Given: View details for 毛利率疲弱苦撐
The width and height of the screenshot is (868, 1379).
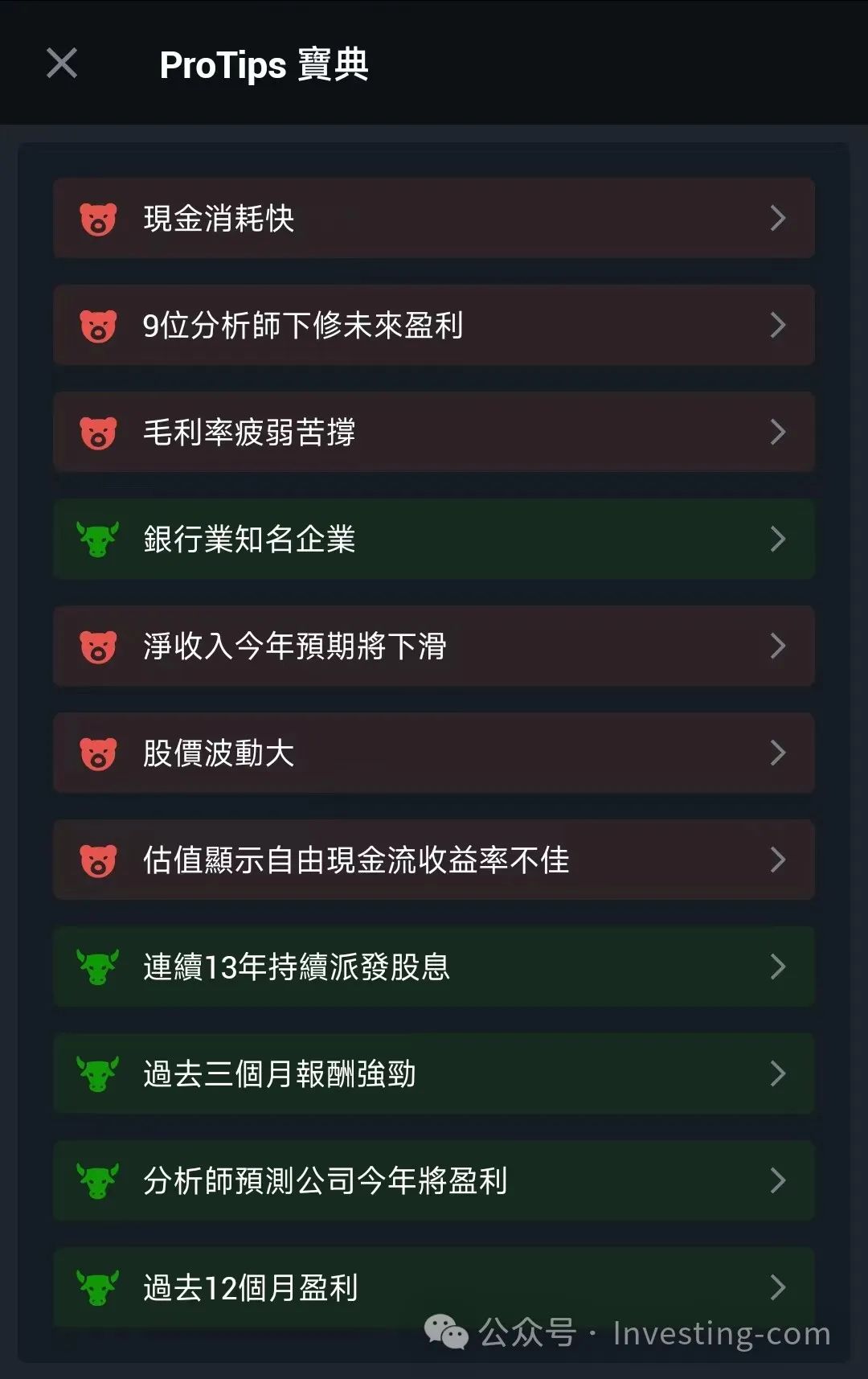Looking at the screenshot, I should (x=434, y=432).
